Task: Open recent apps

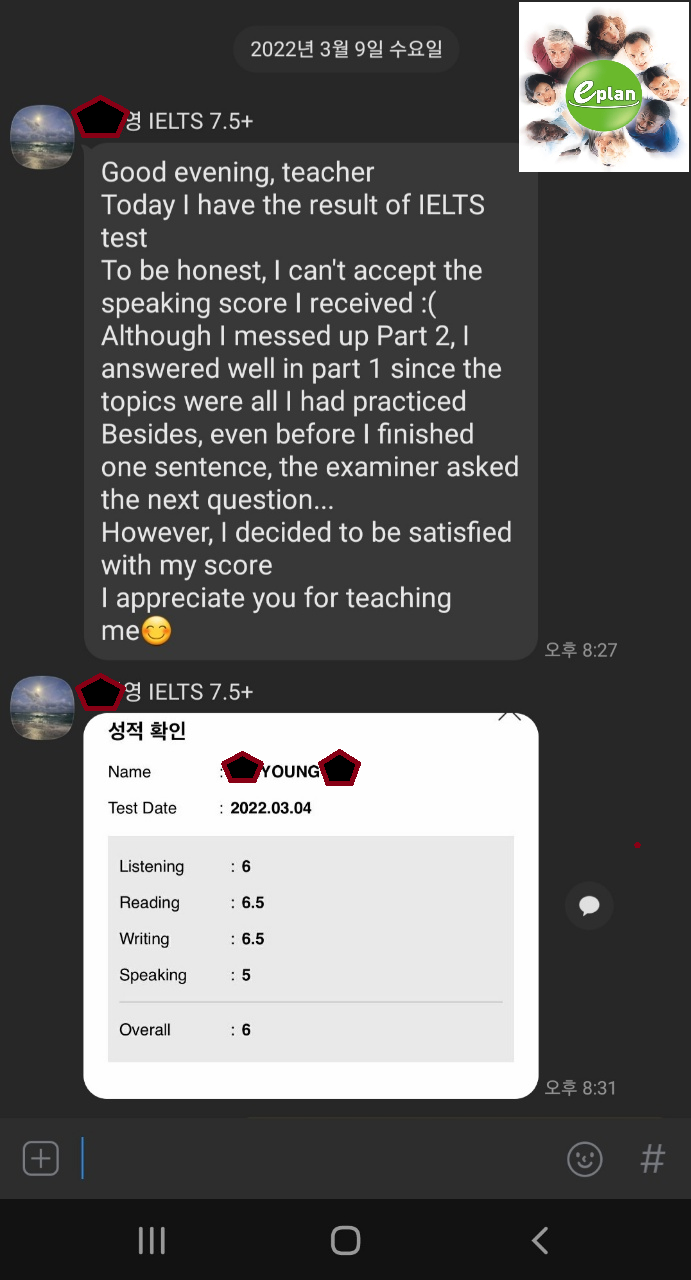Action: [x=151, y=1241]
